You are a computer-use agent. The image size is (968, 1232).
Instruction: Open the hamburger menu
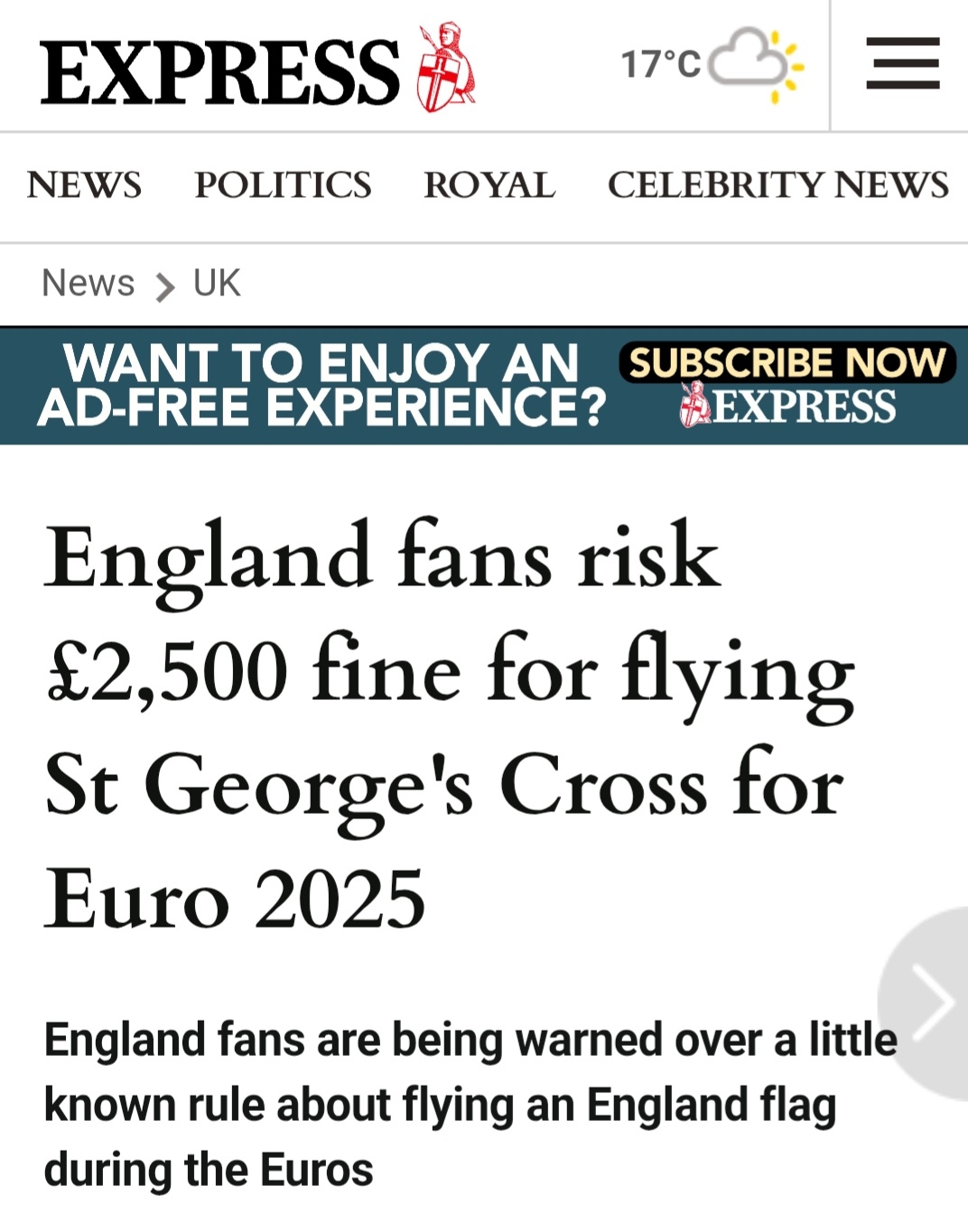[902, 64]
